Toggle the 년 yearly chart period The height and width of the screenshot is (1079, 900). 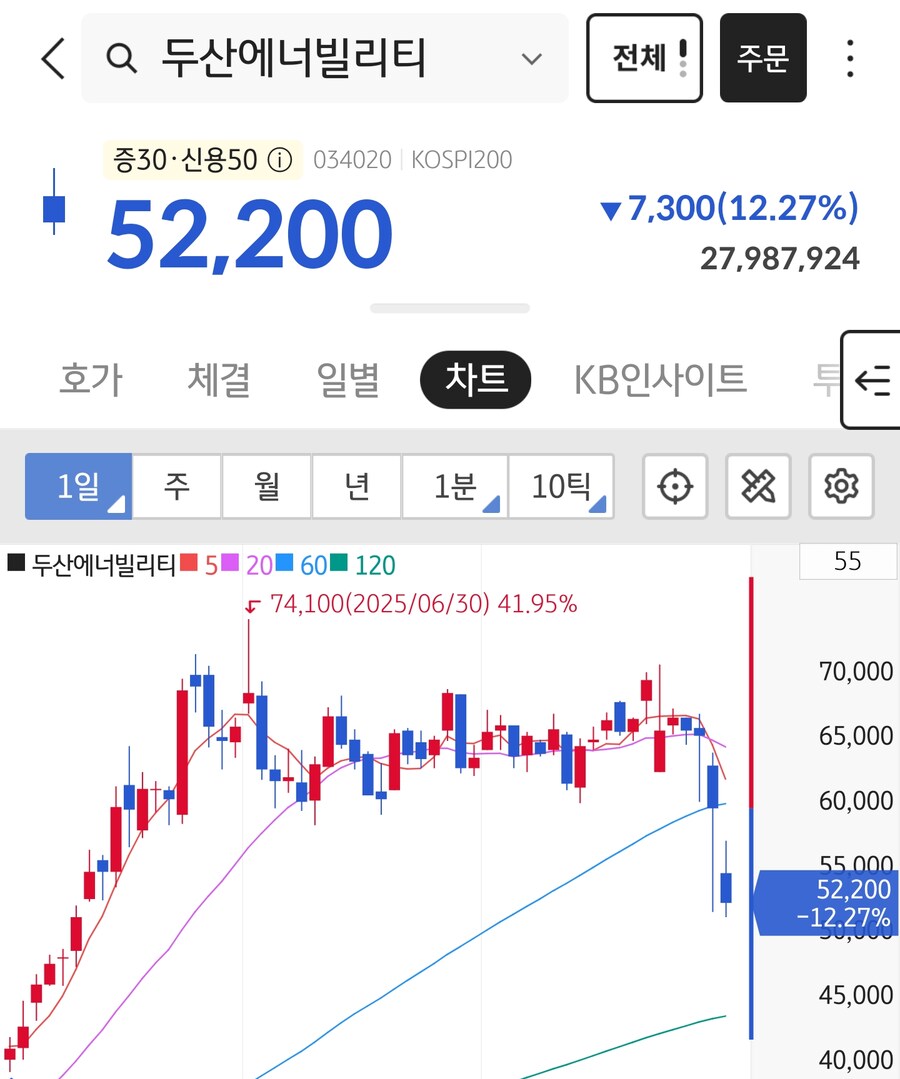[x=356, y=487]
